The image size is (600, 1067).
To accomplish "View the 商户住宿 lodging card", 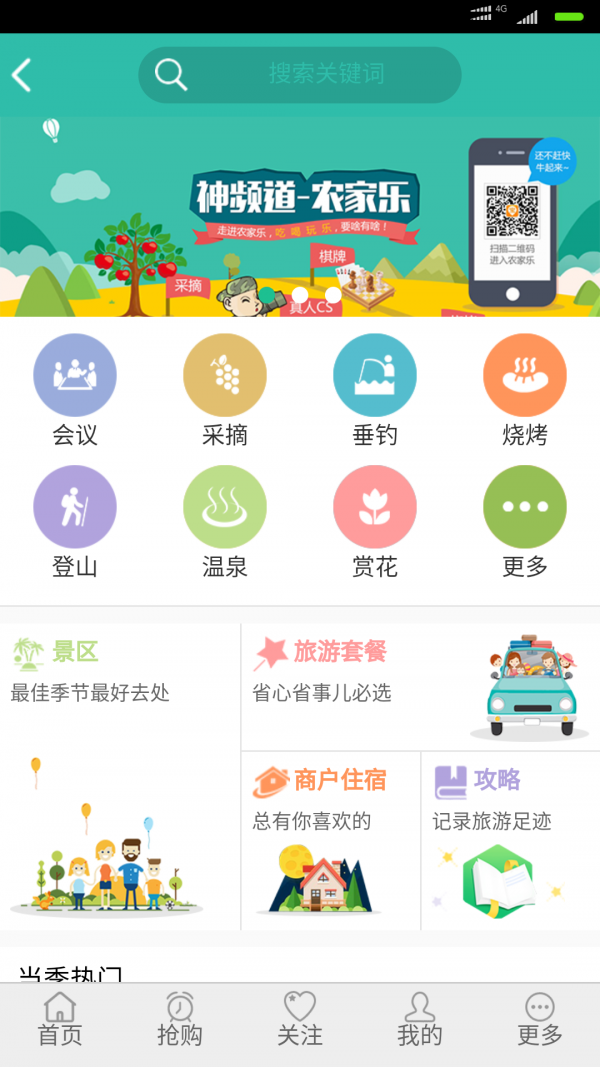I will [x=330, y=841].
